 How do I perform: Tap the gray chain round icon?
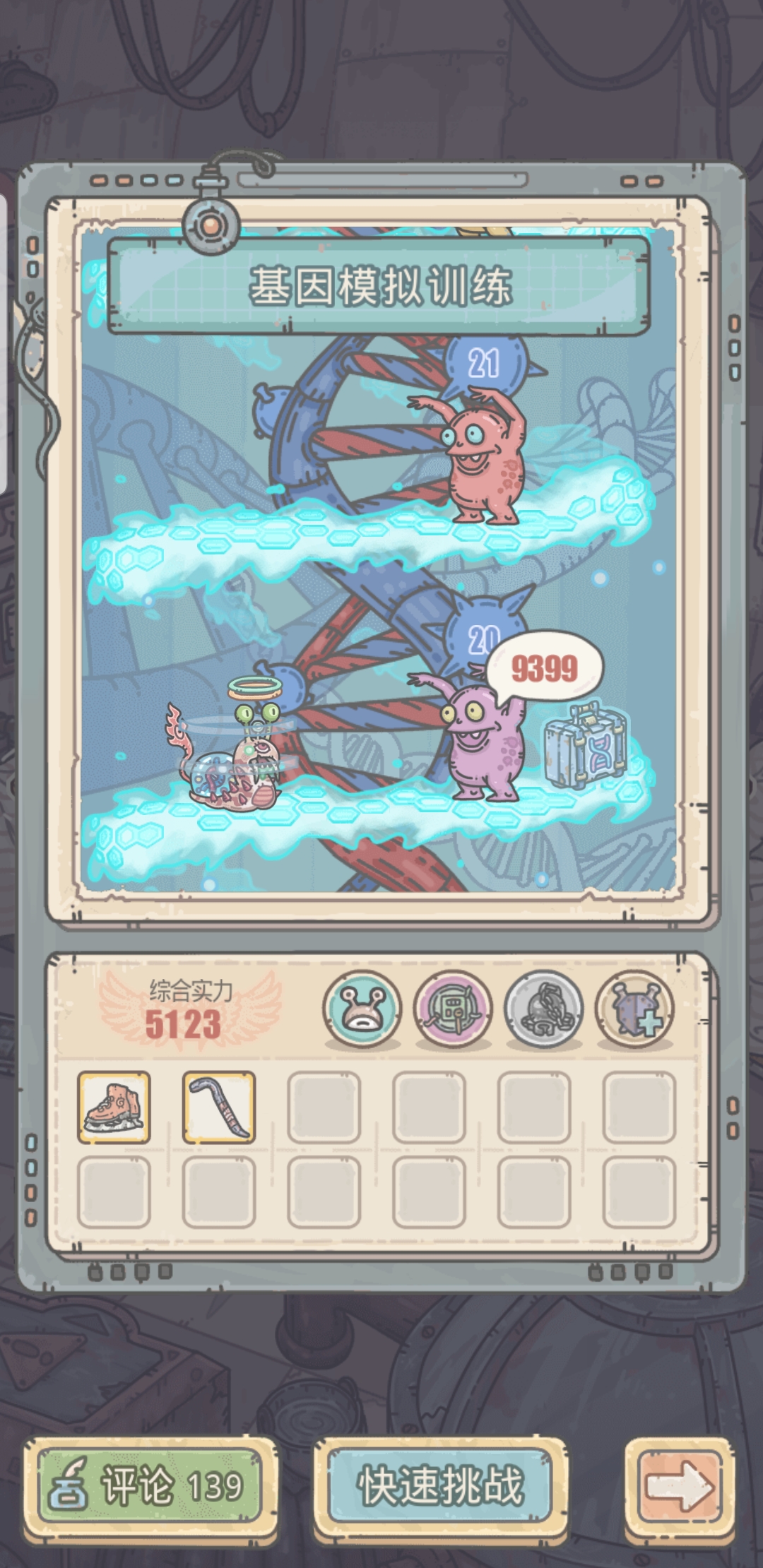tap(543, 1009)
